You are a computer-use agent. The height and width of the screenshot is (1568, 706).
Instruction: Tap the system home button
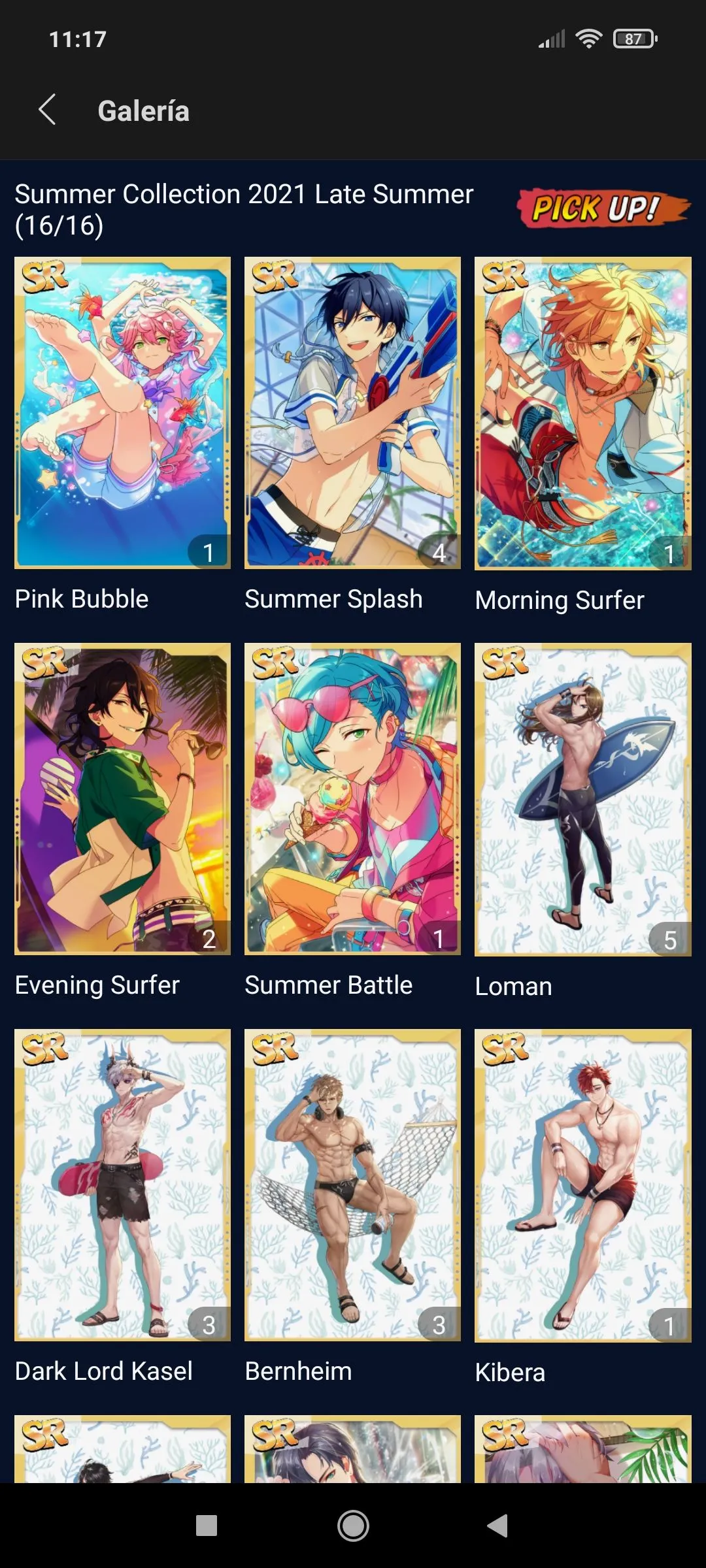coord(353,1526)
